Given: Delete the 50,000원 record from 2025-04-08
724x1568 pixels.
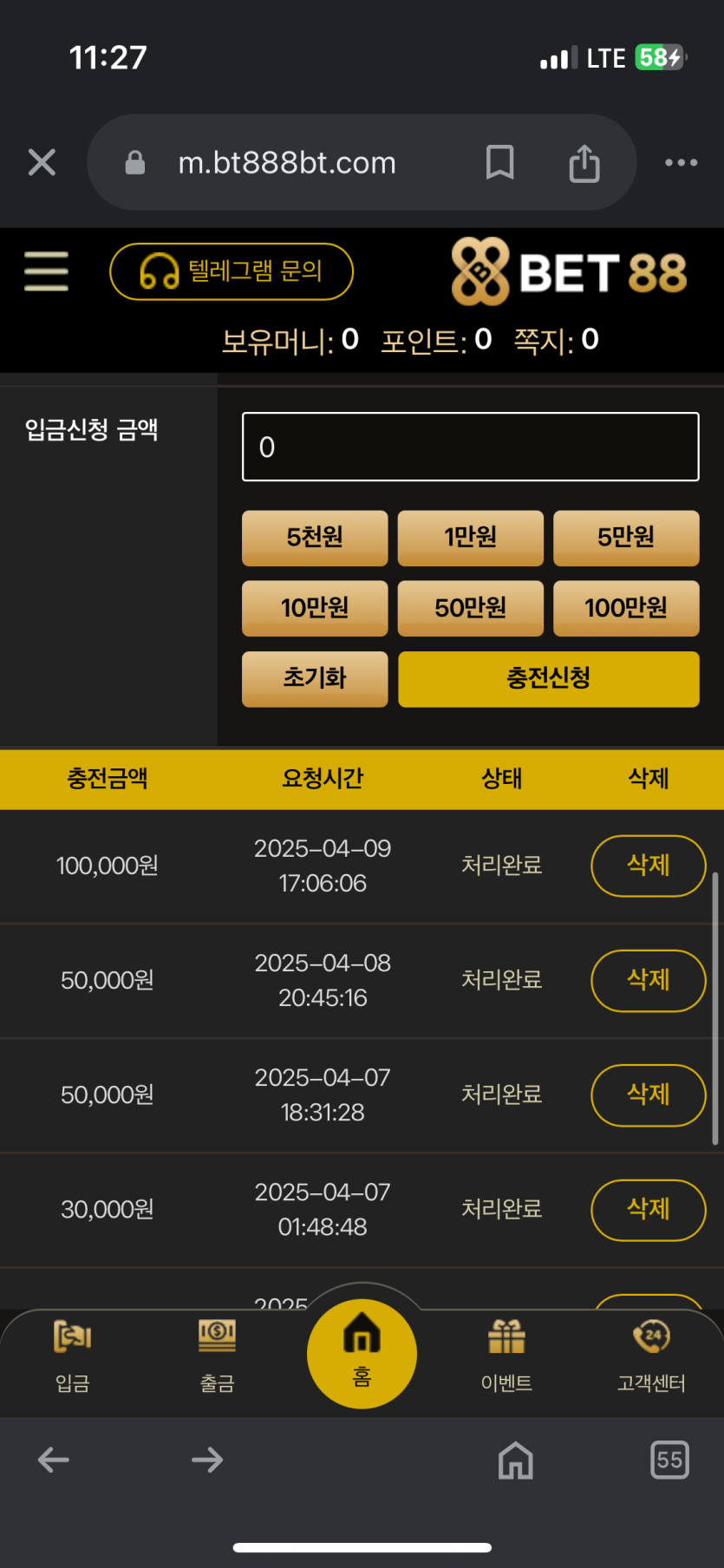Looking at the screenshot, I should (648, 980).
